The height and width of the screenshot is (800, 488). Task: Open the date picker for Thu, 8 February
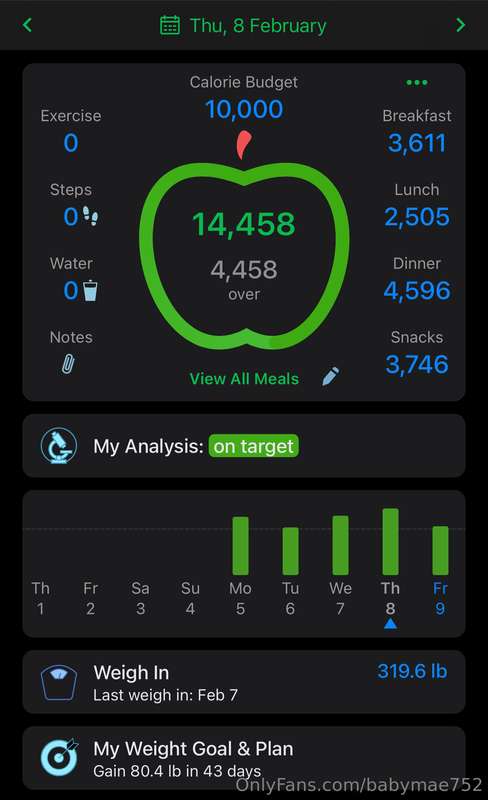(x=243, y=26)
